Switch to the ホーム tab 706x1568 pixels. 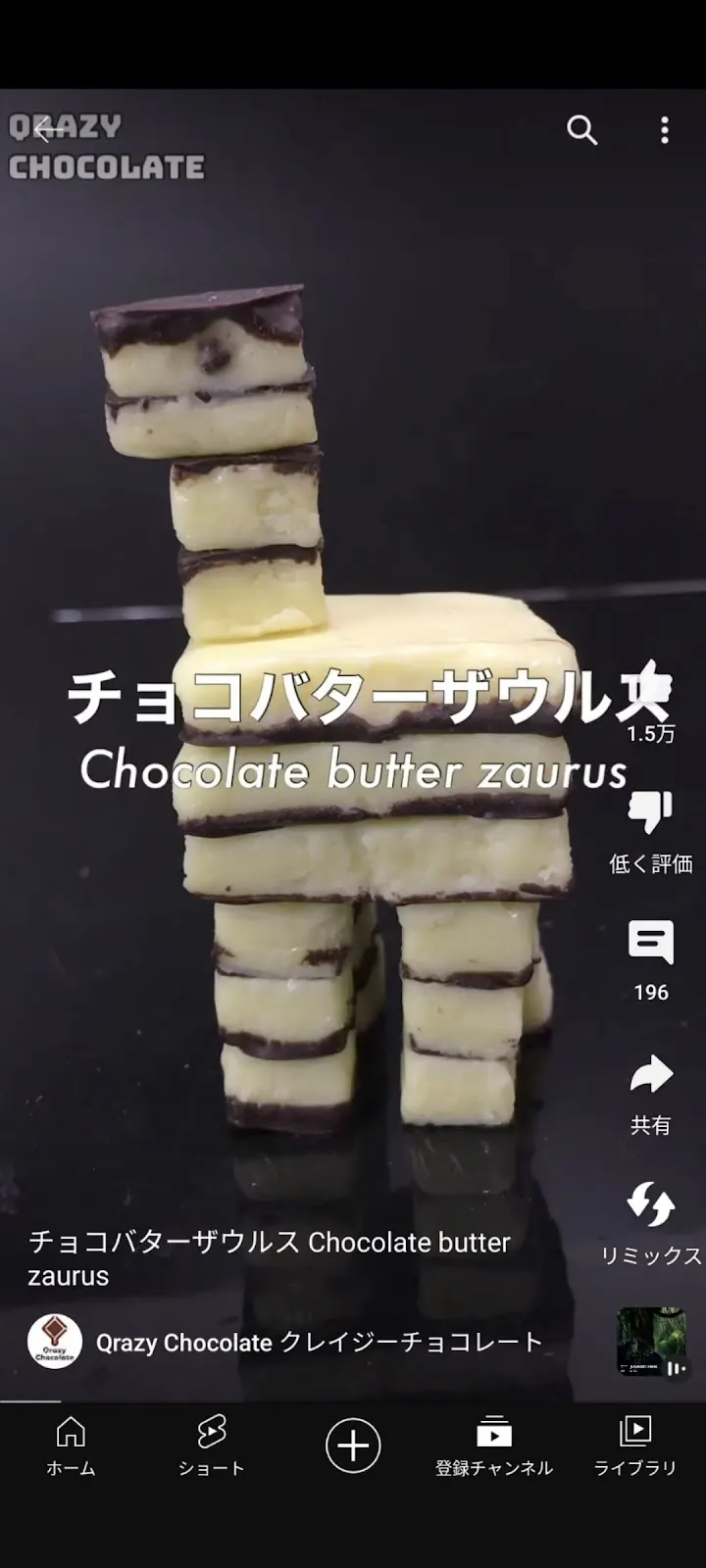tap(71, 1445)
